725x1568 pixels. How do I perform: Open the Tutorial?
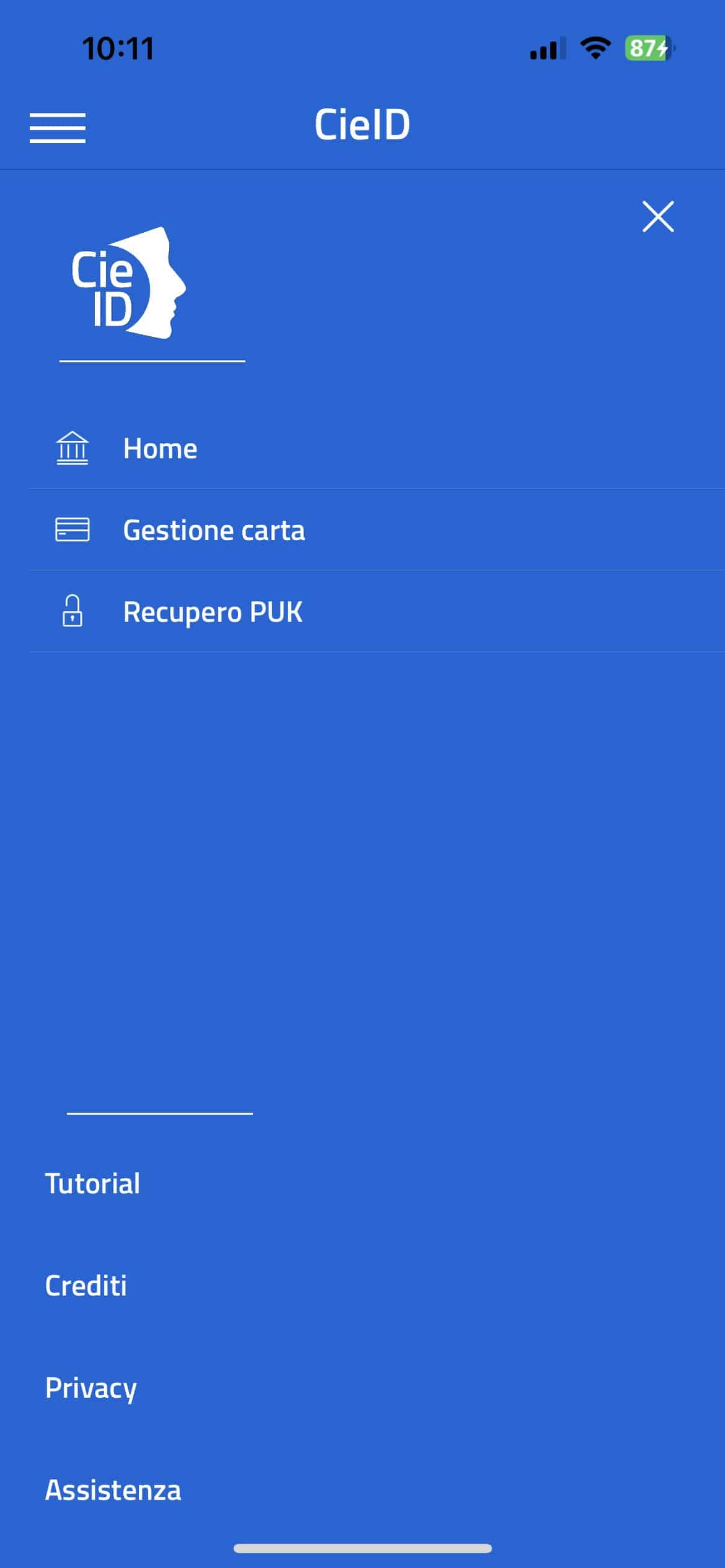point(93,1183)
